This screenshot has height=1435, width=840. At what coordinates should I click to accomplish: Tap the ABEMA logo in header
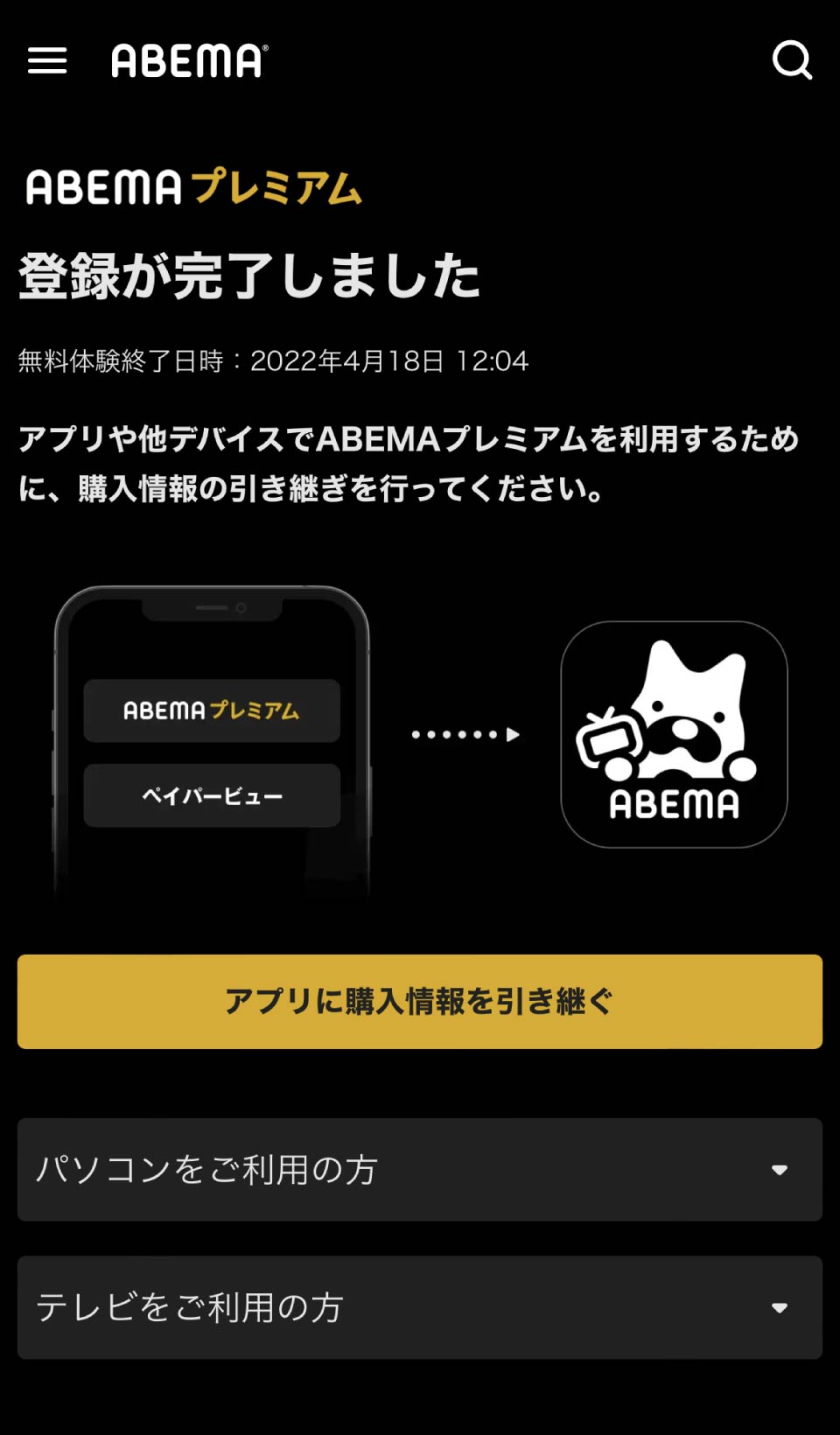click(189, 60)
